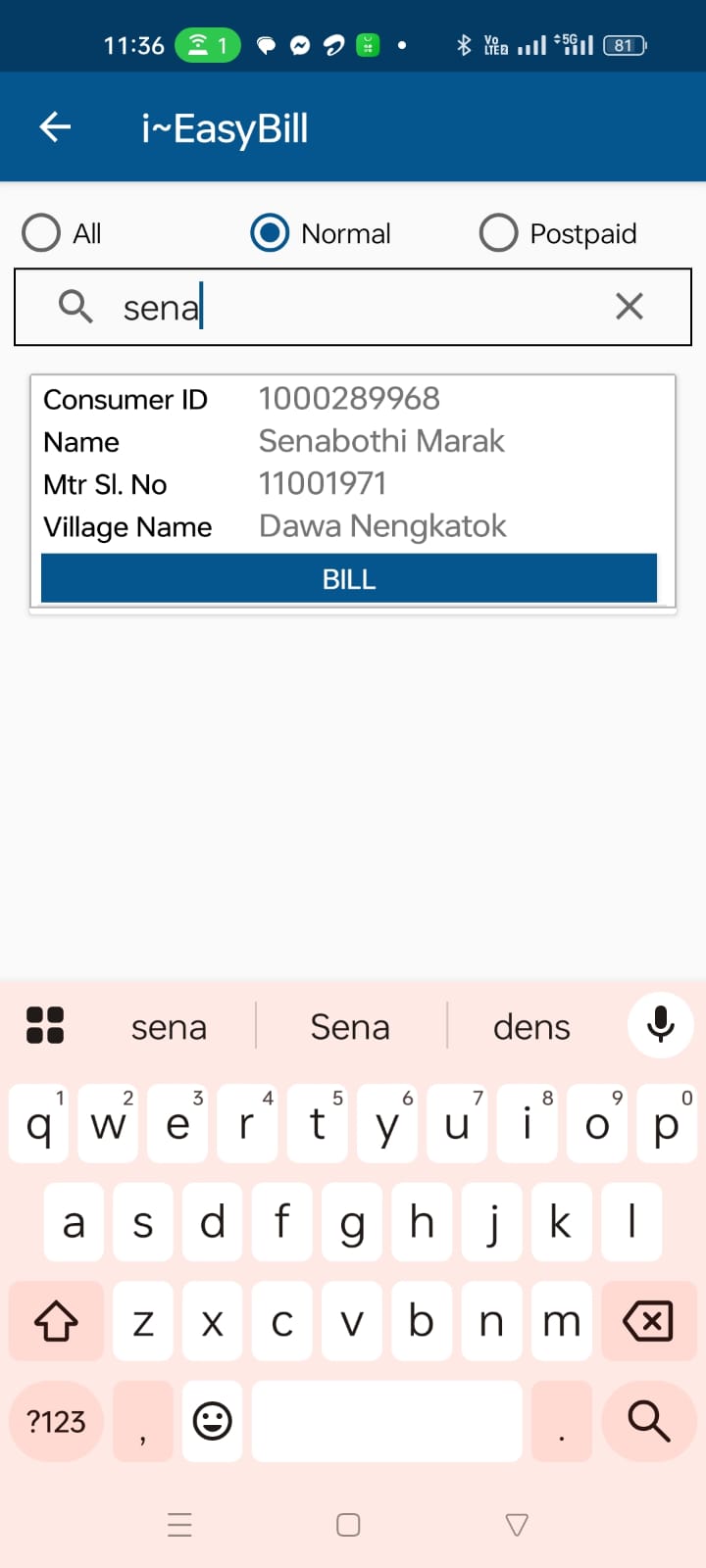Tap the keyboard backspace key

click(648, 1321)
